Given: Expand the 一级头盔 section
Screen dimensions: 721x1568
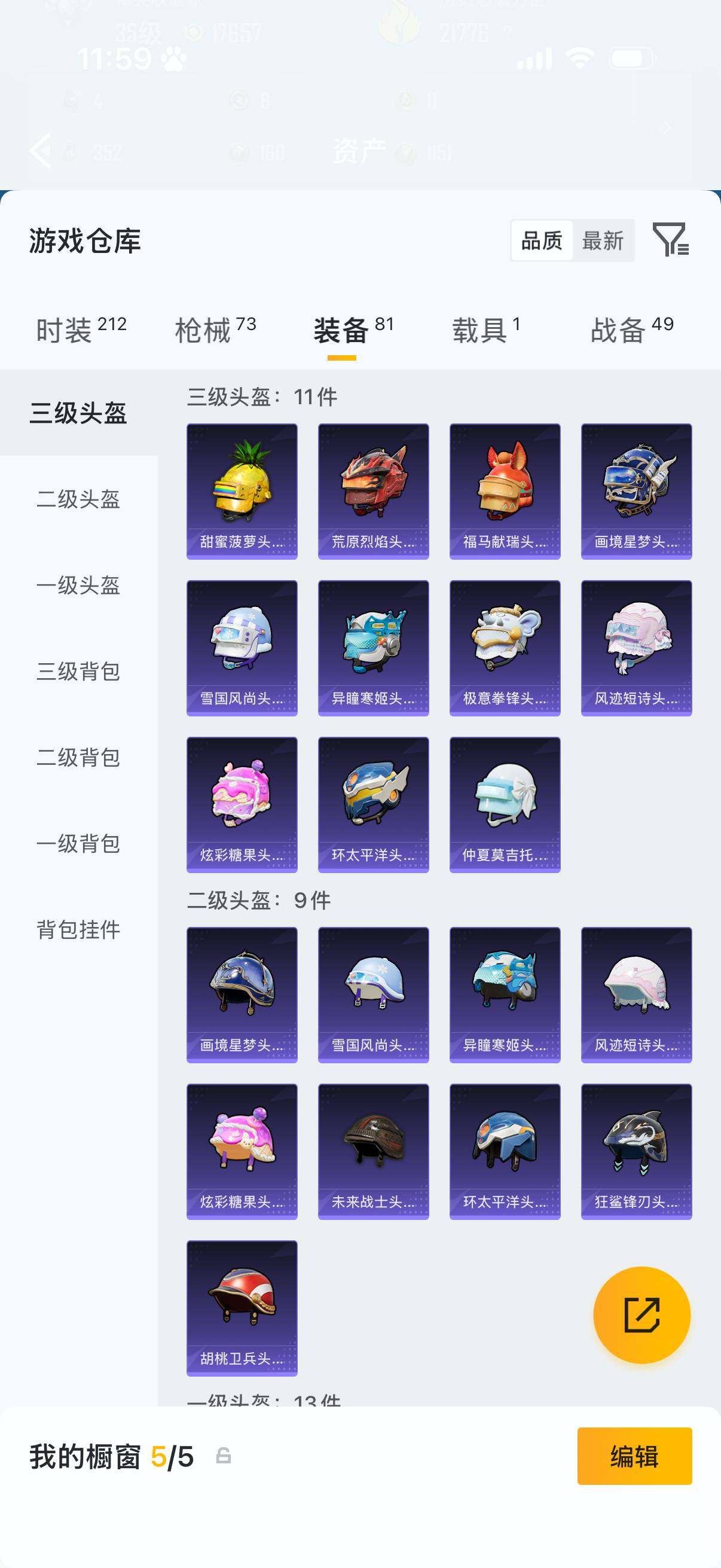Looking at the screenshot, I should tap(78, 585).
